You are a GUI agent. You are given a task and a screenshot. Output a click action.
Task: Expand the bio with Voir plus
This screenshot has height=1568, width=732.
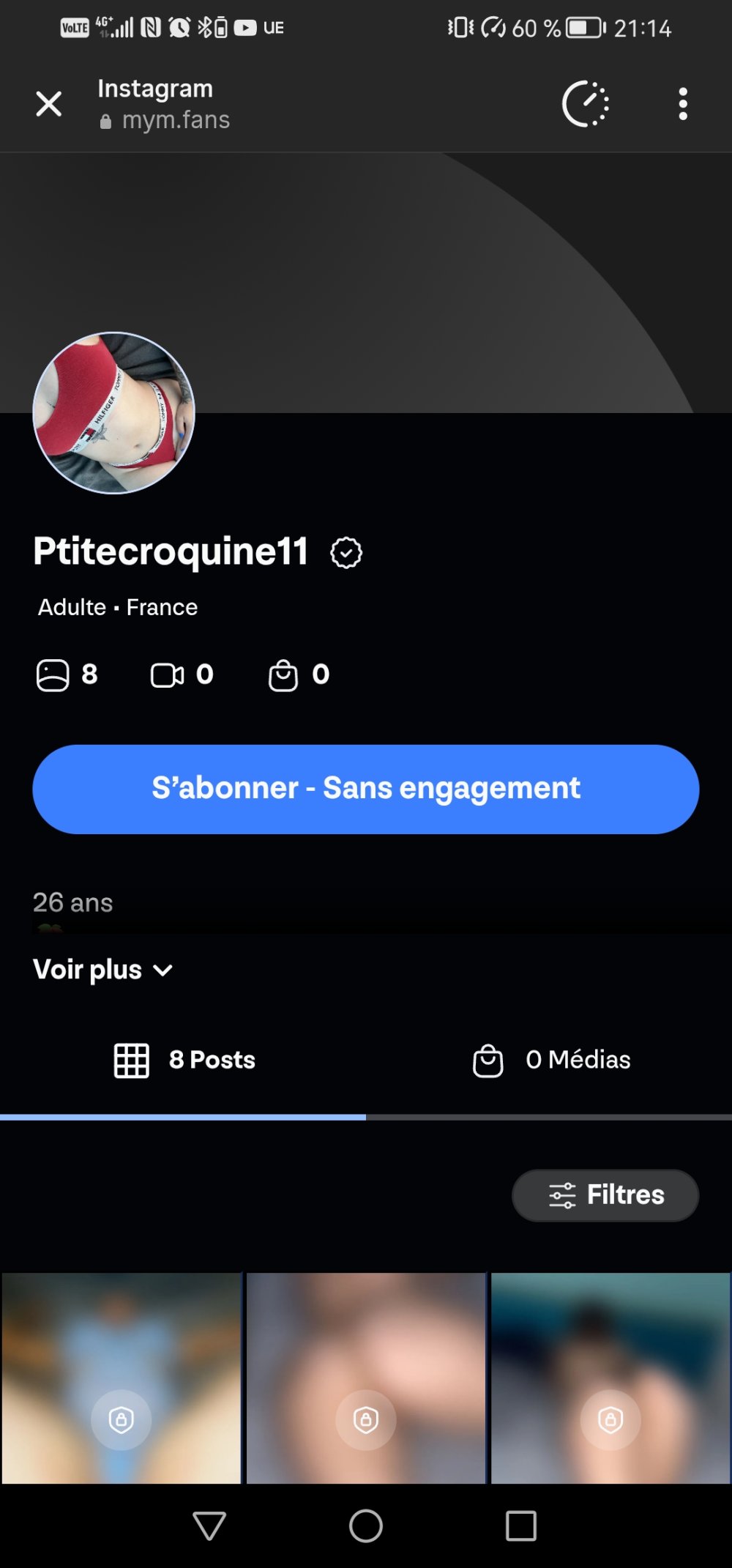(x=102, y=970)
